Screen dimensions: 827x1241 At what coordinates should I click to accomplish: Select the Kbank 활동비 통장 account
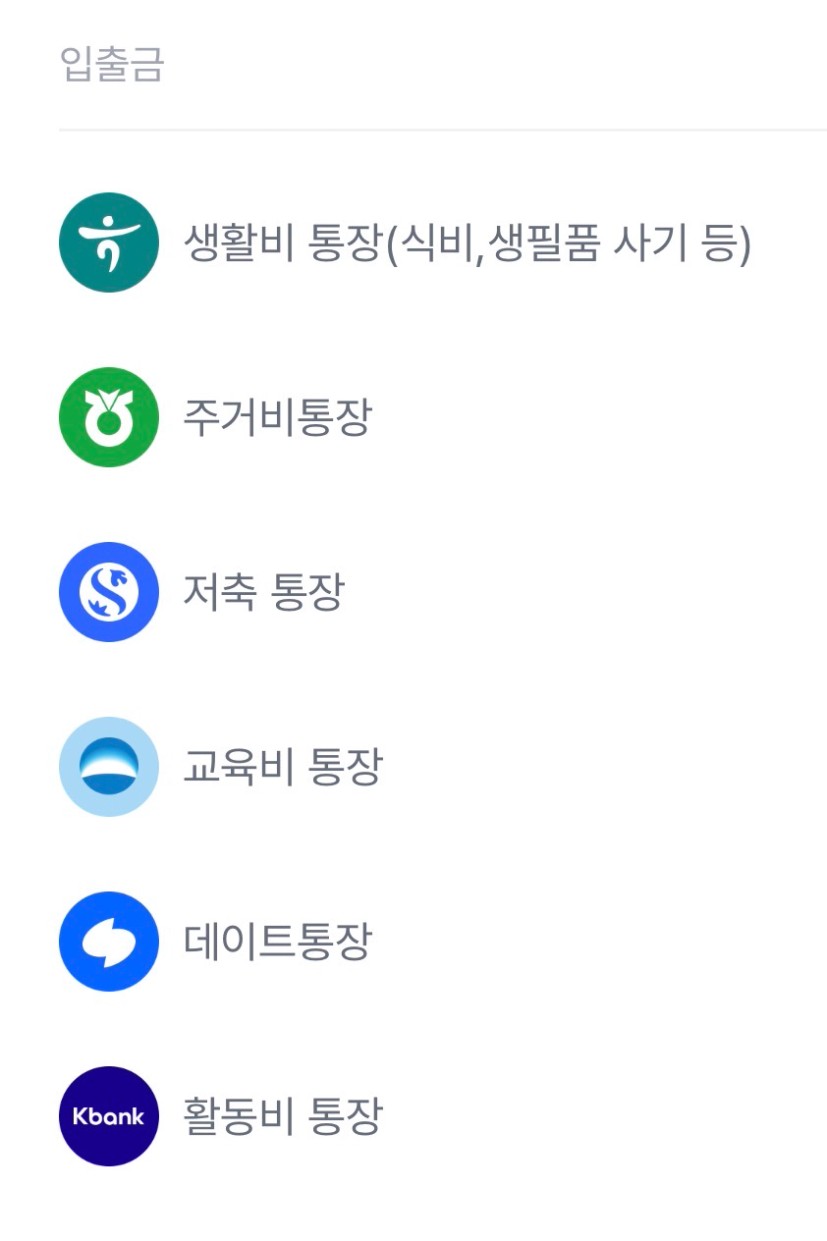pyautogui.click(x=282, y=1116)
